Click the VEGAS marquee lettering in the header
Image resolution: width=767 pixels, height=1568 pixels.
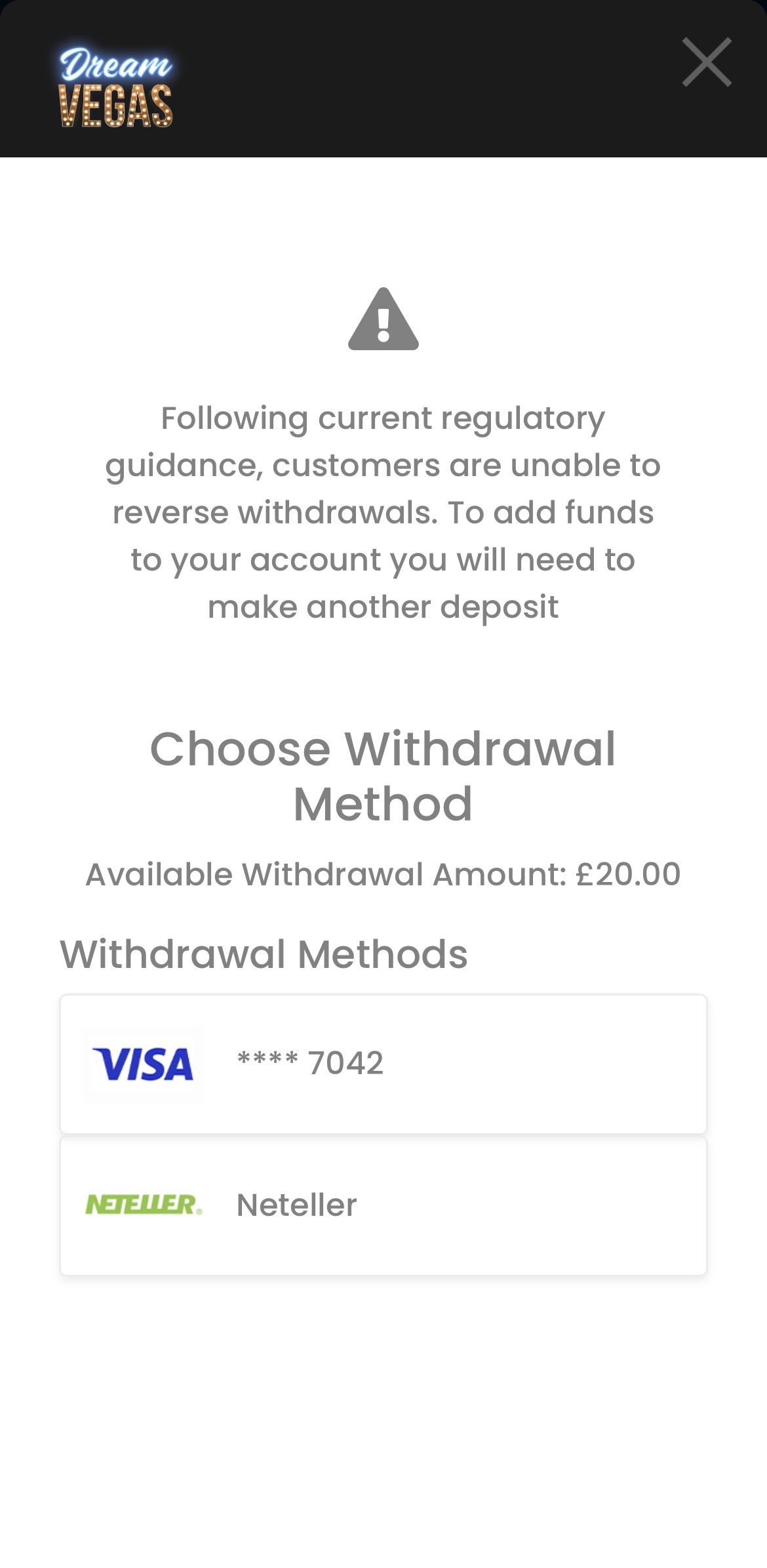tap(117, 105)
